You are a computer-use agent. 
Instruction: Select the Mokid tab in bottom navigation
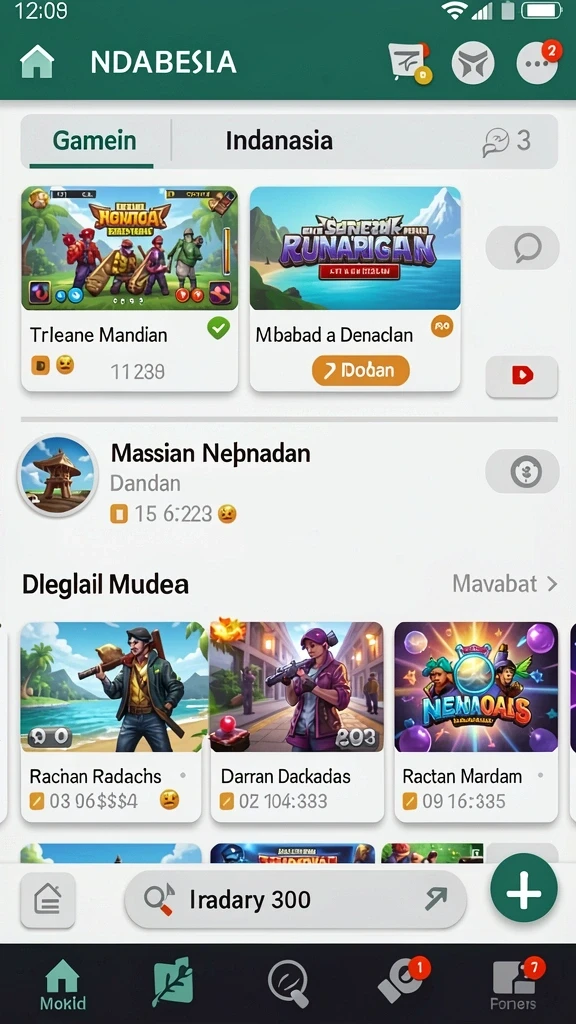(x=63, y=984)
